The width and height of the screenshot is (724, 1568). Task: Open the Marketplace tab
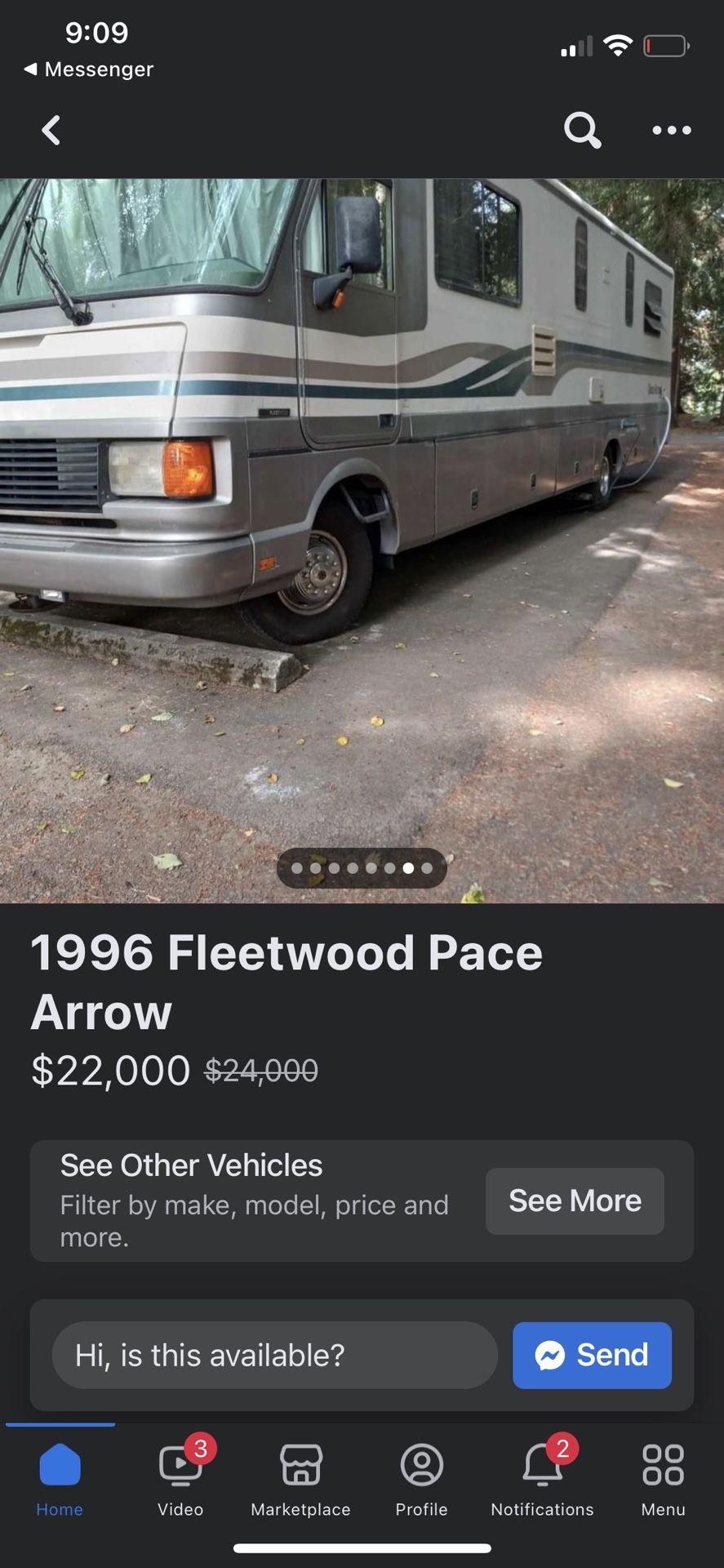(x=300, y=1478)
